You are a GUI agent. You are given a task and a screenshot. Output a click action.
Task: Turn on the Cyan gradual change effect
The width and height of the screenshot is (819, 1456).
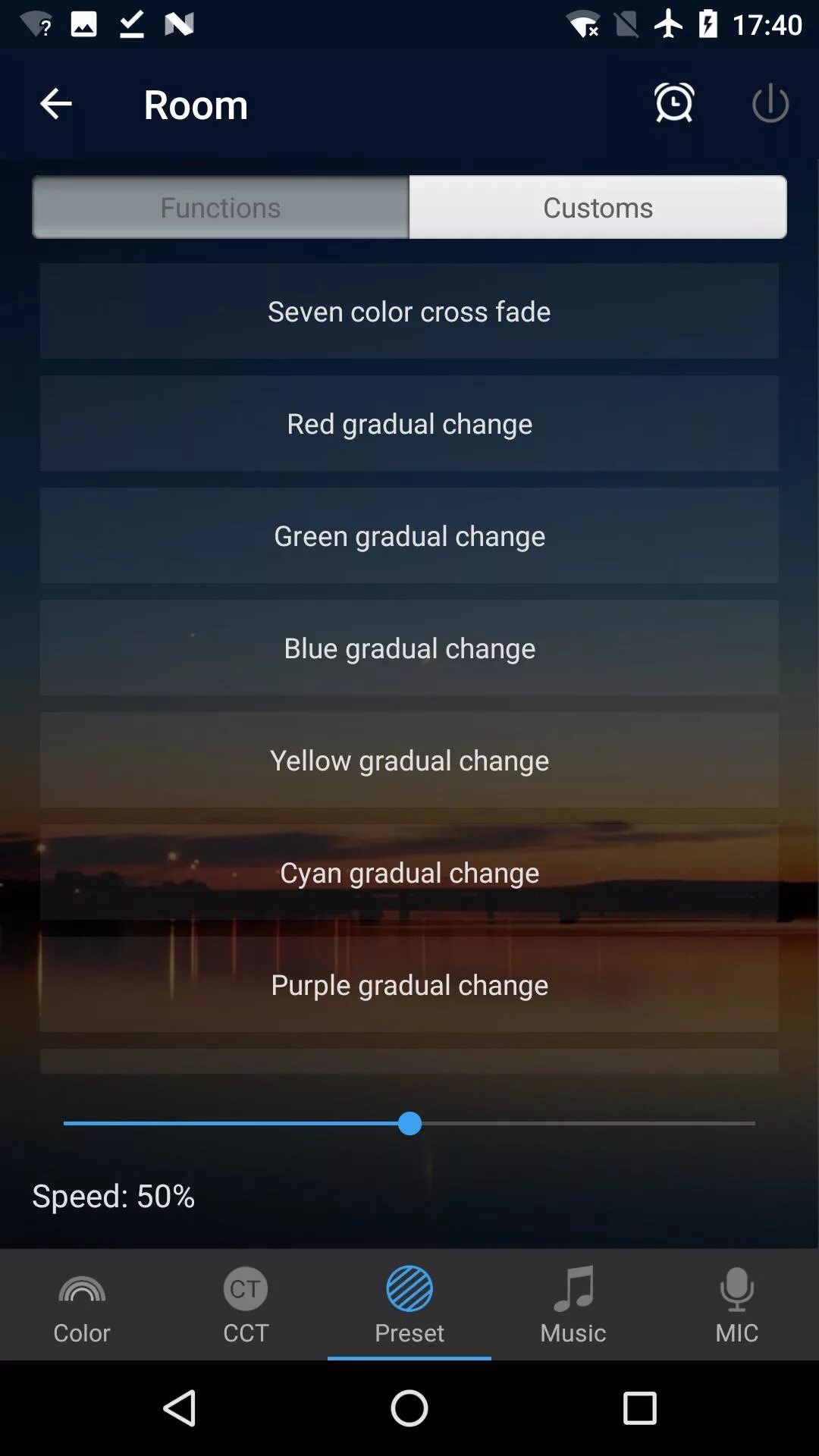(409, 872)
